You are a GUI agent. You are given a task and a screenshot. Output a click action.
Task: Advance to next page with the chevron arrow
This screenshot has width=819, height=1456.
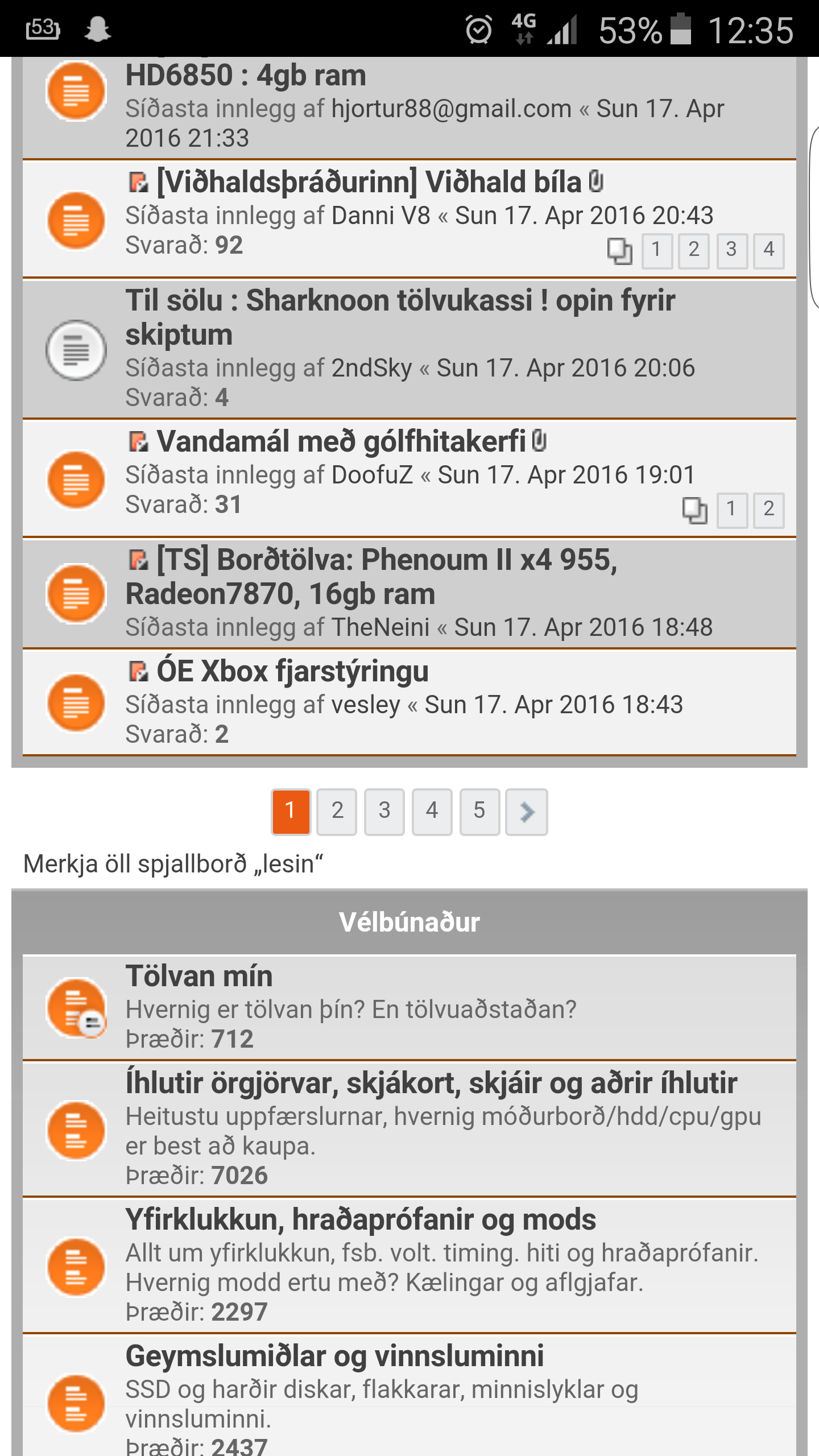click(526, 812)
